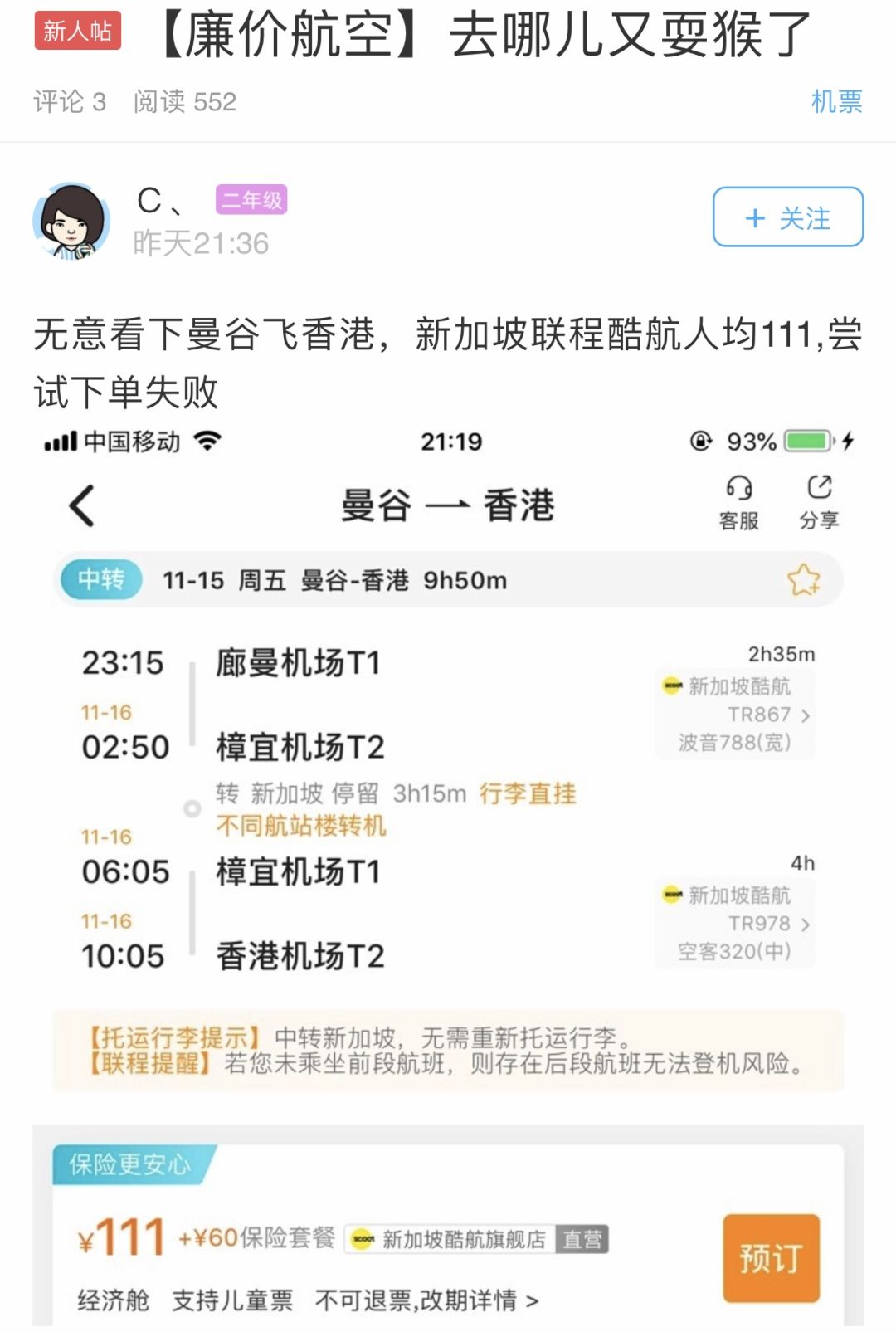The height and width of the screenshot is (1332, 896).
Task: Open the embedded flight screenshot image
Action: point(448,830)
